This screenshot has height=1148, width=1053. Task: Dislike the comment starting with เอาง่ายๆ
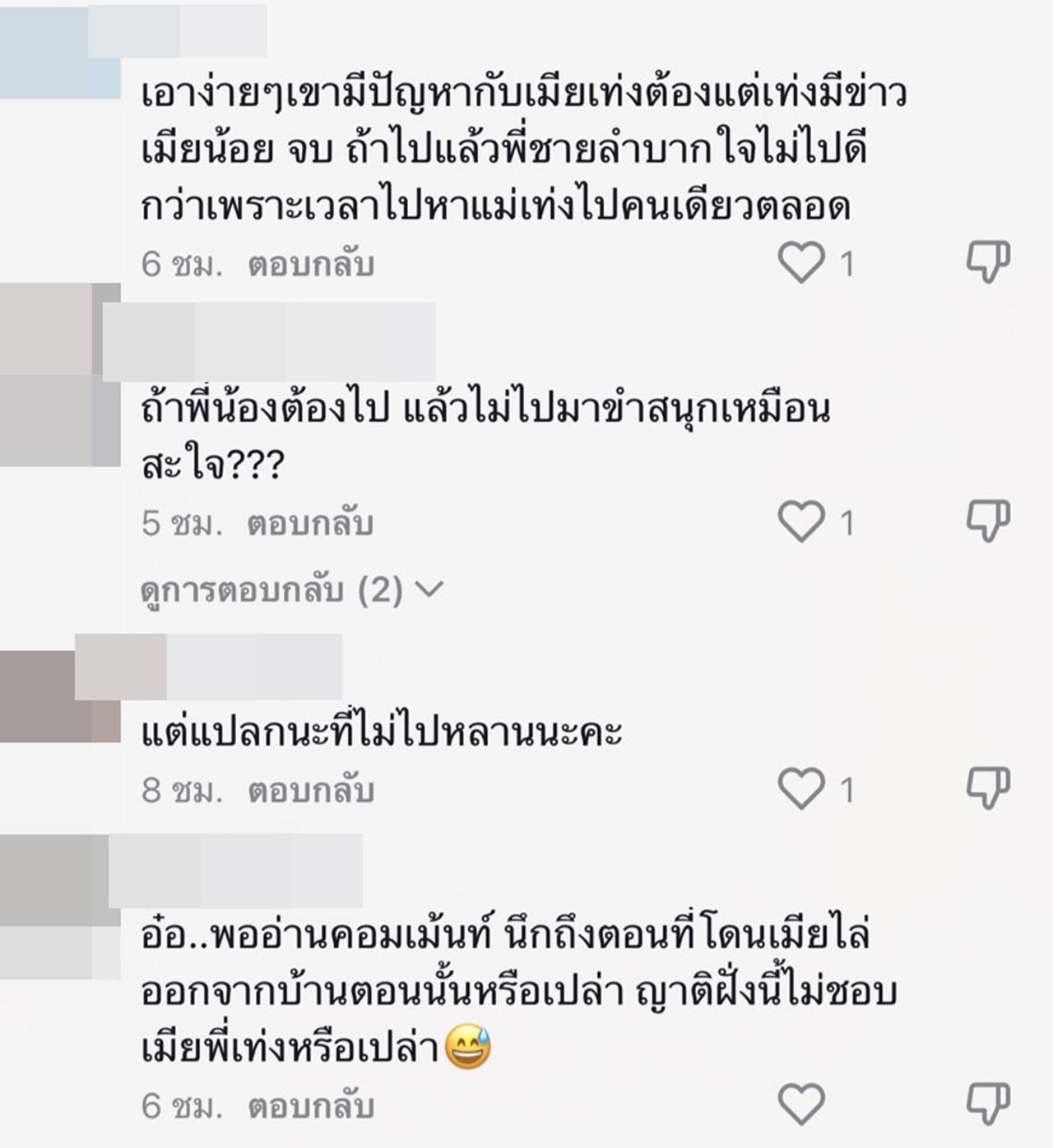pyautogui.click(x=987, y=263)
